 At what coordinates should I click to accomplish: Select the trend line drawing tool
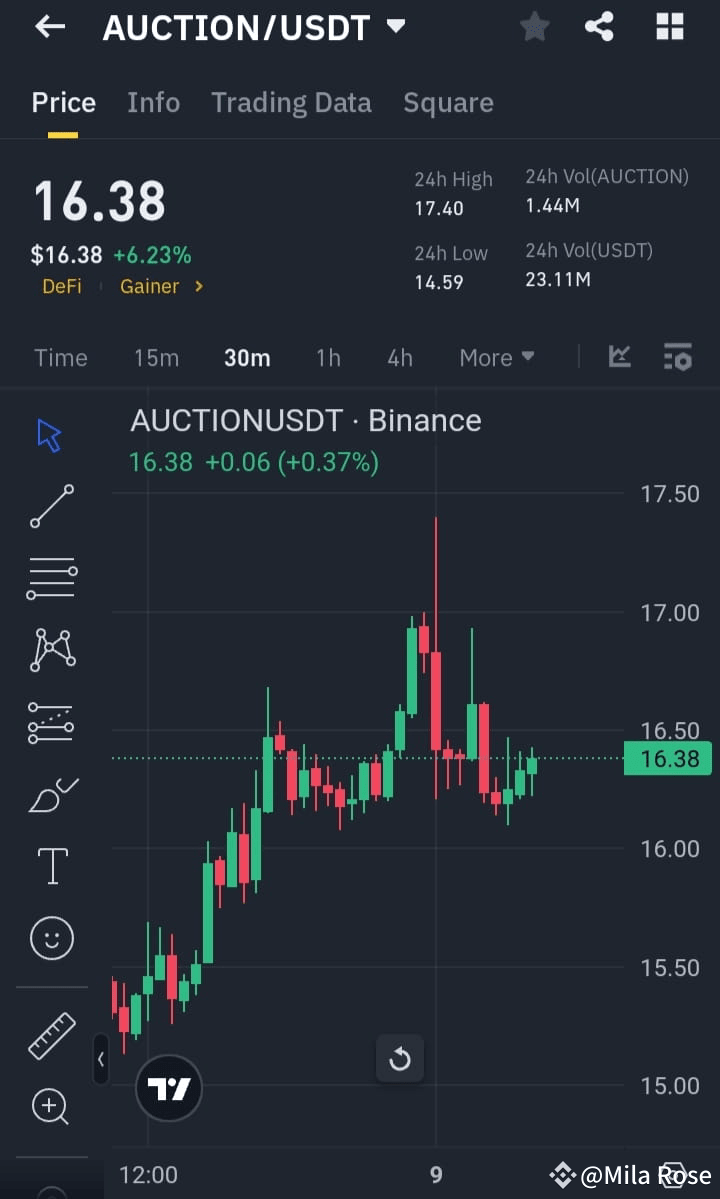[x=51, y=506]
